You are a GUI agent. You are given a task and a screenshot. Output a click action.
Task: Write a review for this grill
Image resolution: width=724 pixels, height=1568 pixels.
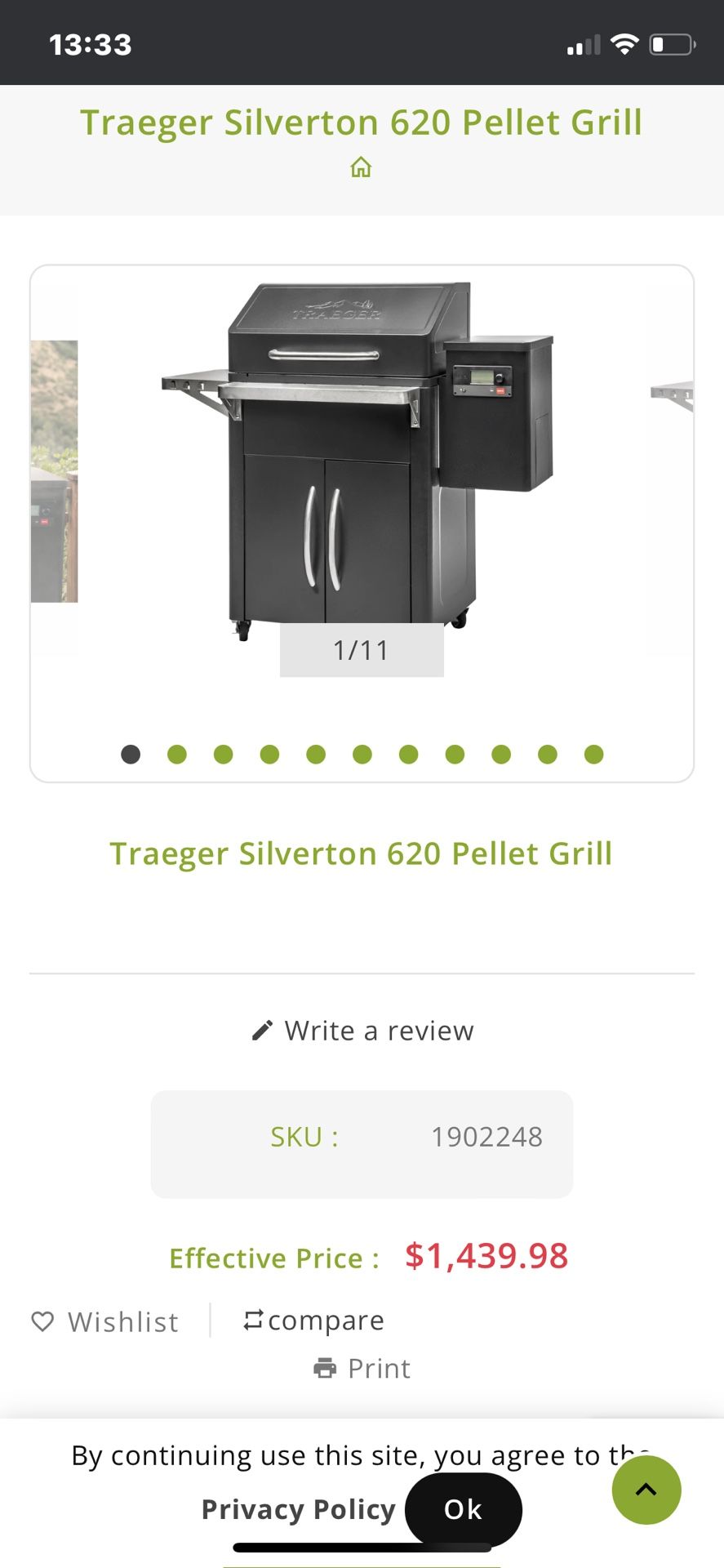[362, 1031]
